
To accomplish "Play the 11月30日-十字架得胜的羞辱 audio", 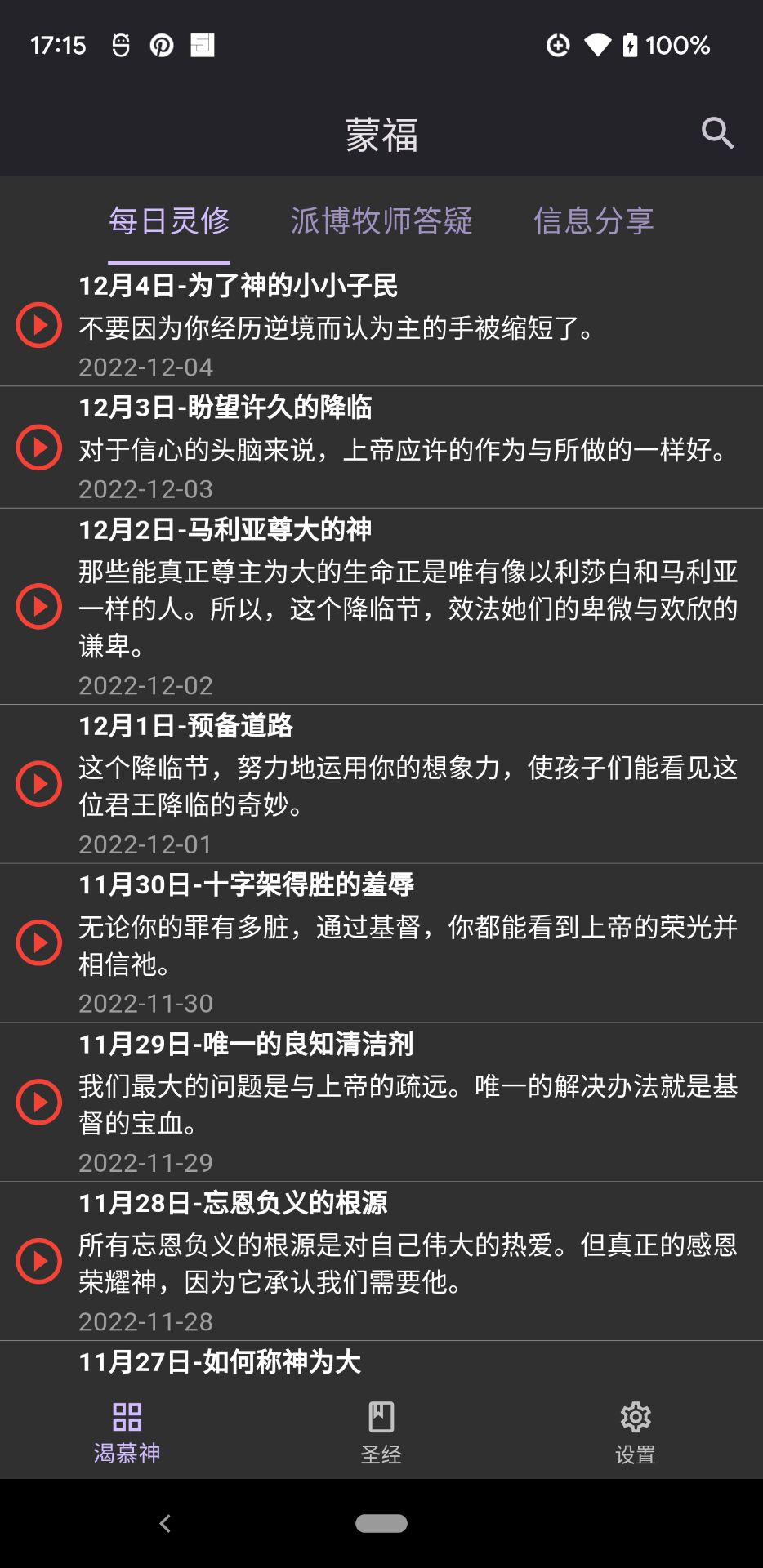I will [x=38, y=942].
